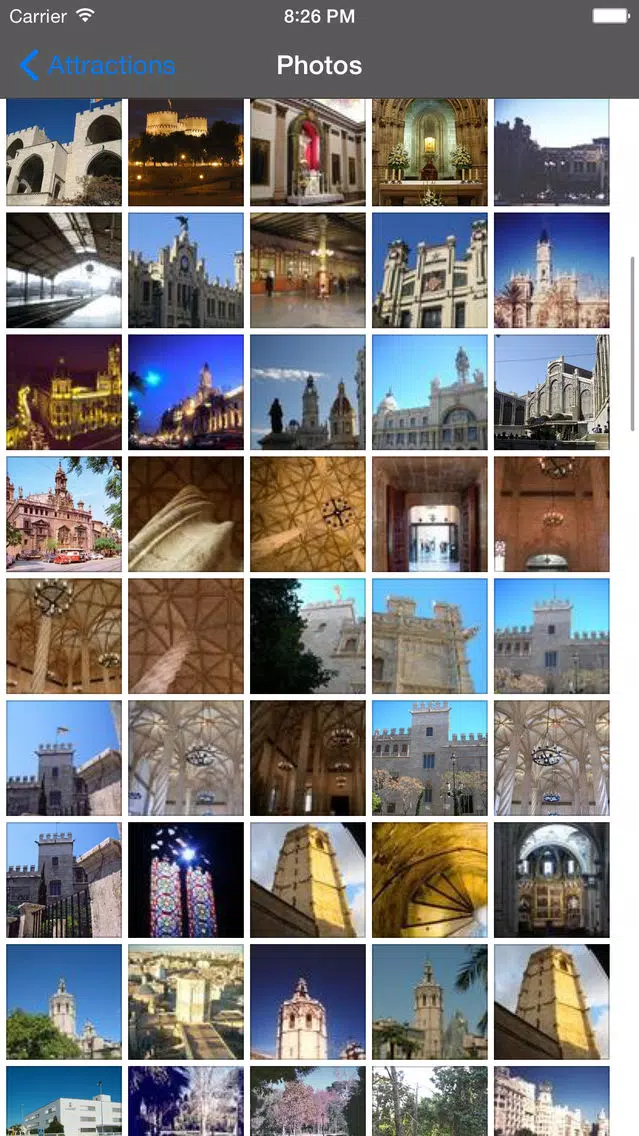
Task: Open the altar with flowers photo
Action: coord(430,152)
